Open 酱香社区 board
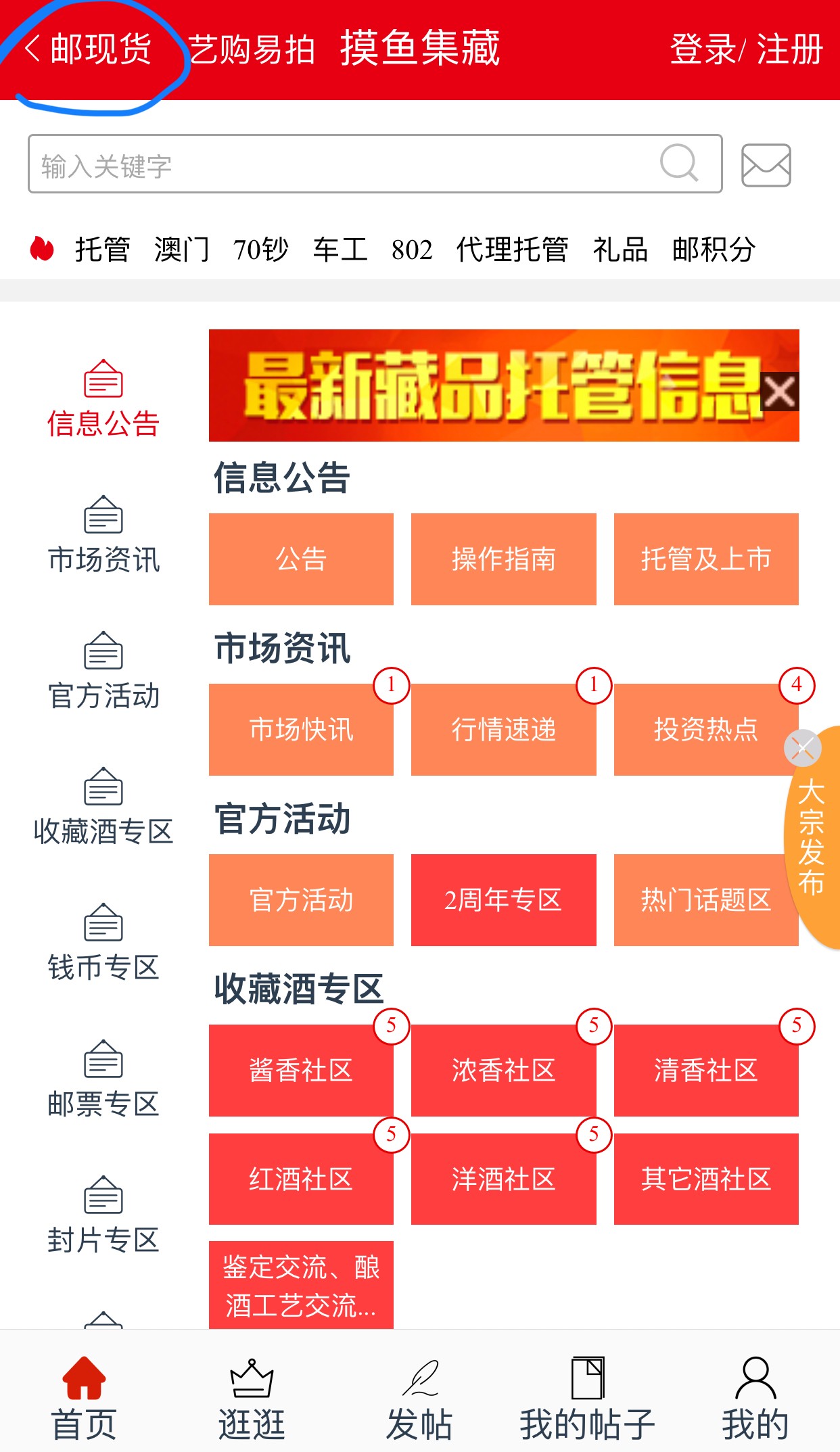This screenshot has width=840, height=1452. pos(301,1071)
